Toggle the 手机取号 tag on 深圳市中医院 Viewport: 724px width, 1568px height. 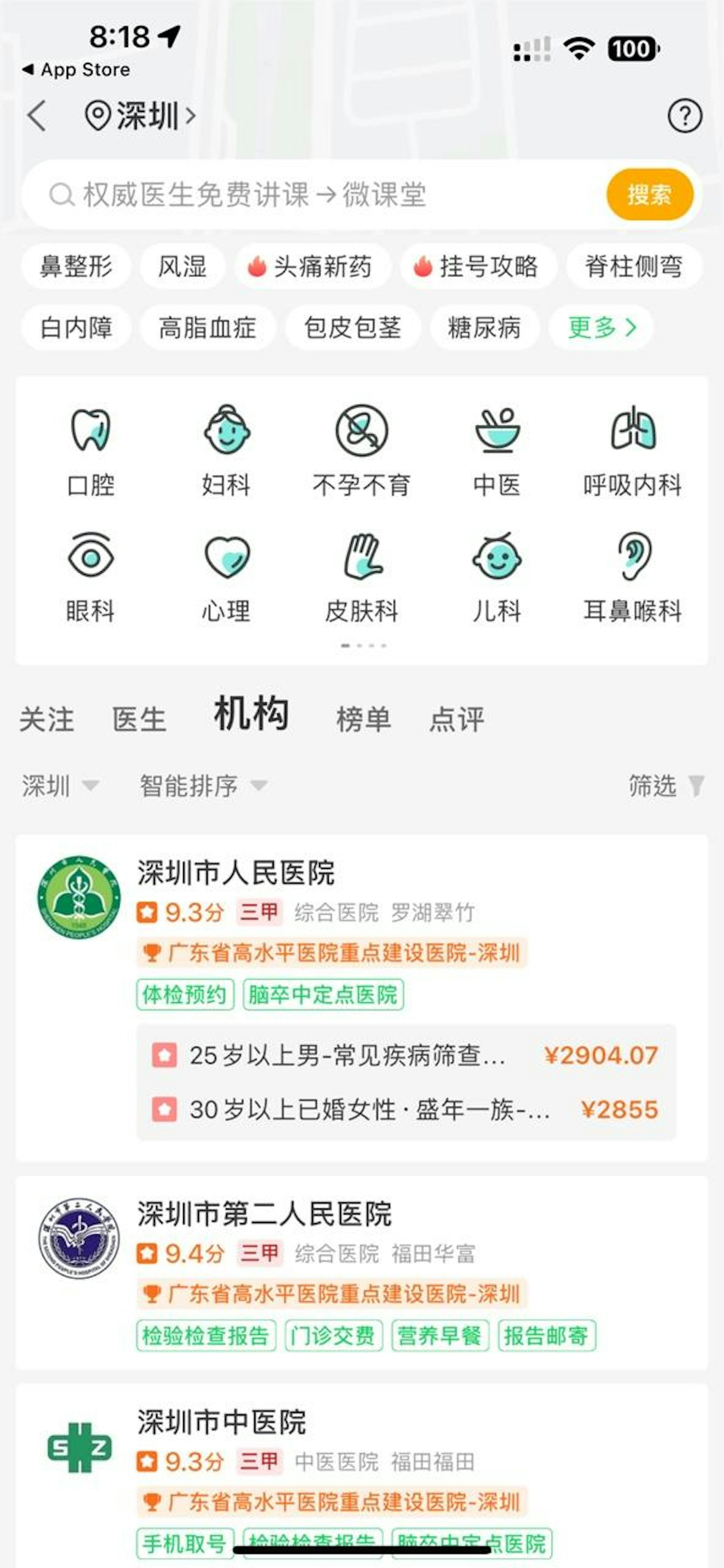click(x=185, y=1540)
